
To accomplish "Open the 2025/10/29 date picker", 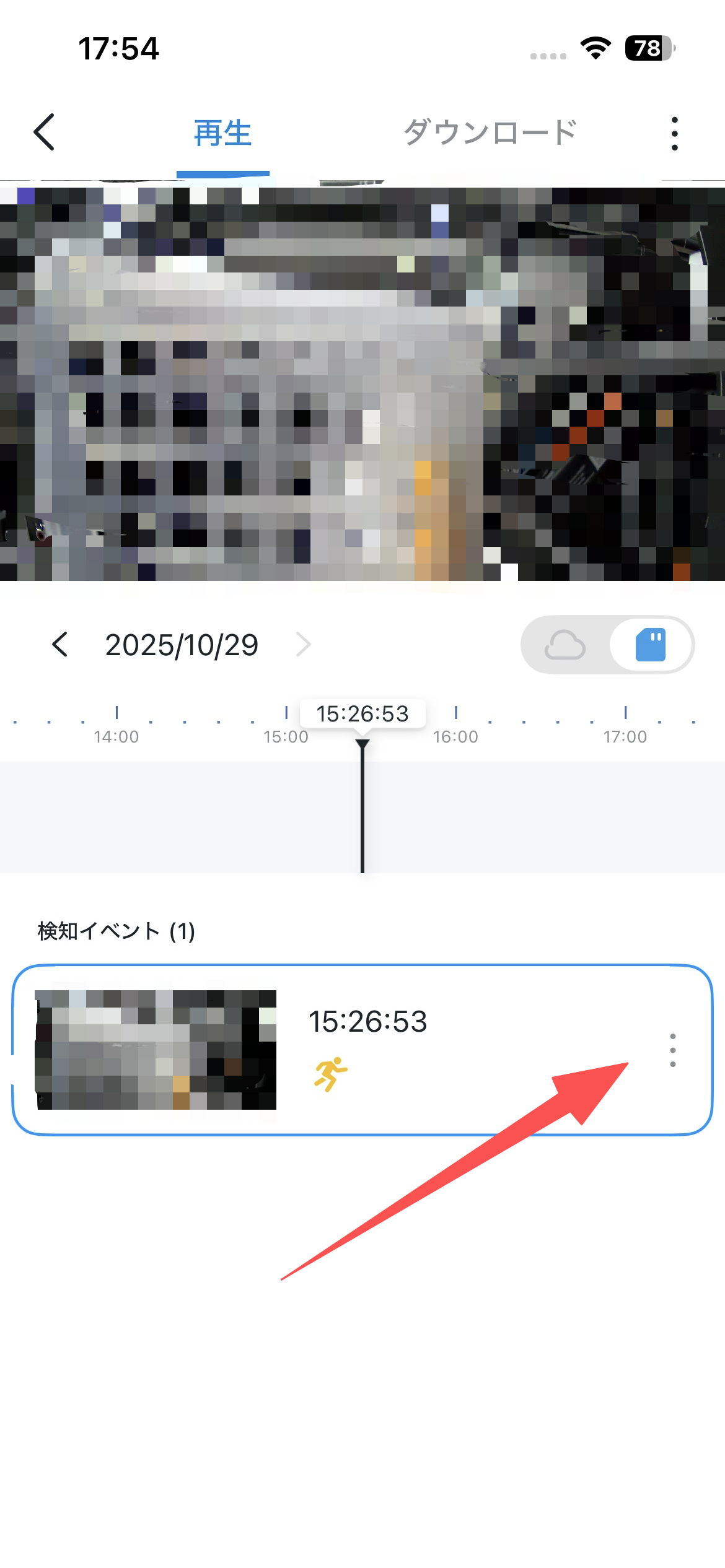I will pos(182,645).
